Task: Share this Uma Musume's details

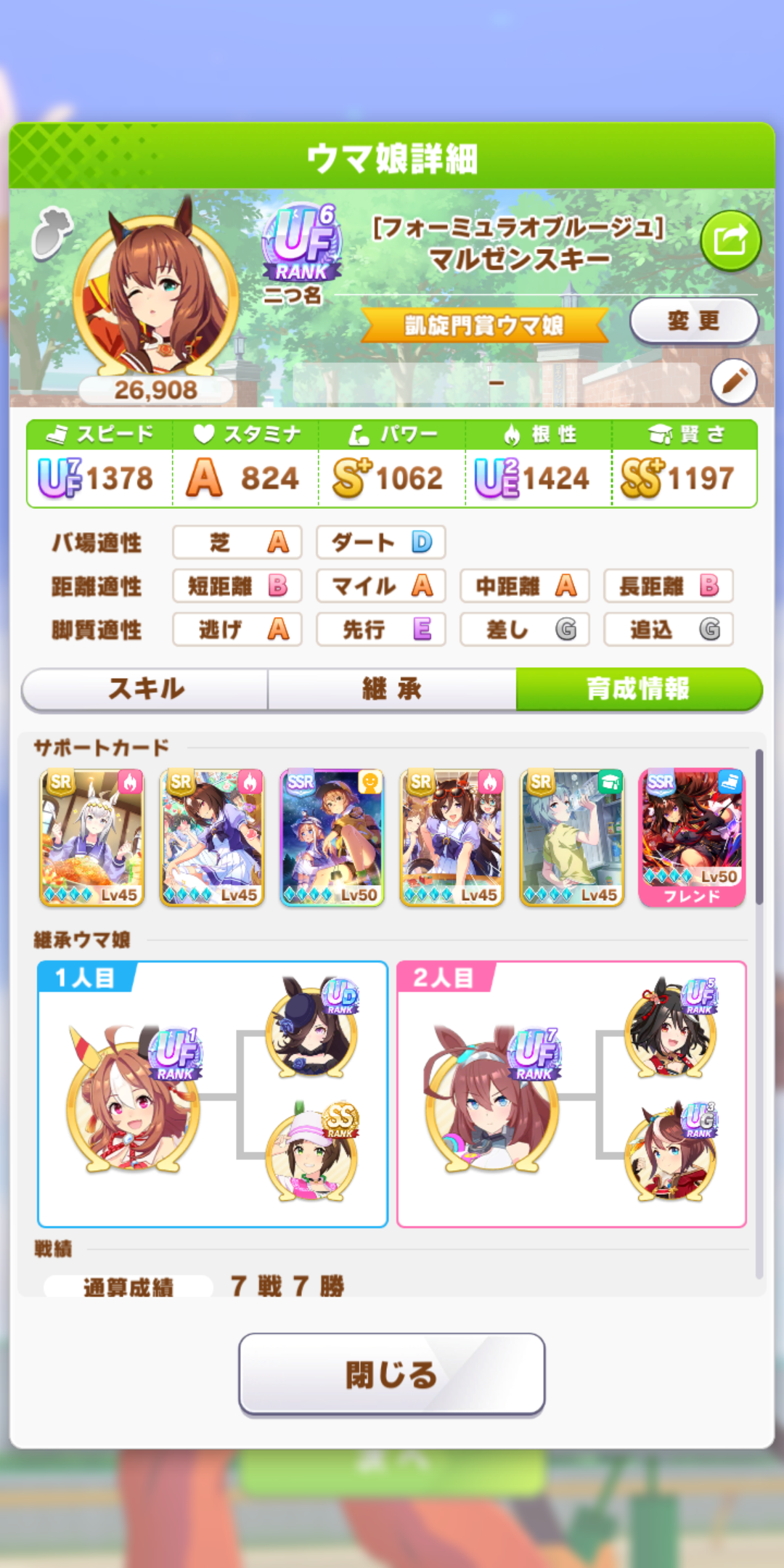Action: [730, 241]
